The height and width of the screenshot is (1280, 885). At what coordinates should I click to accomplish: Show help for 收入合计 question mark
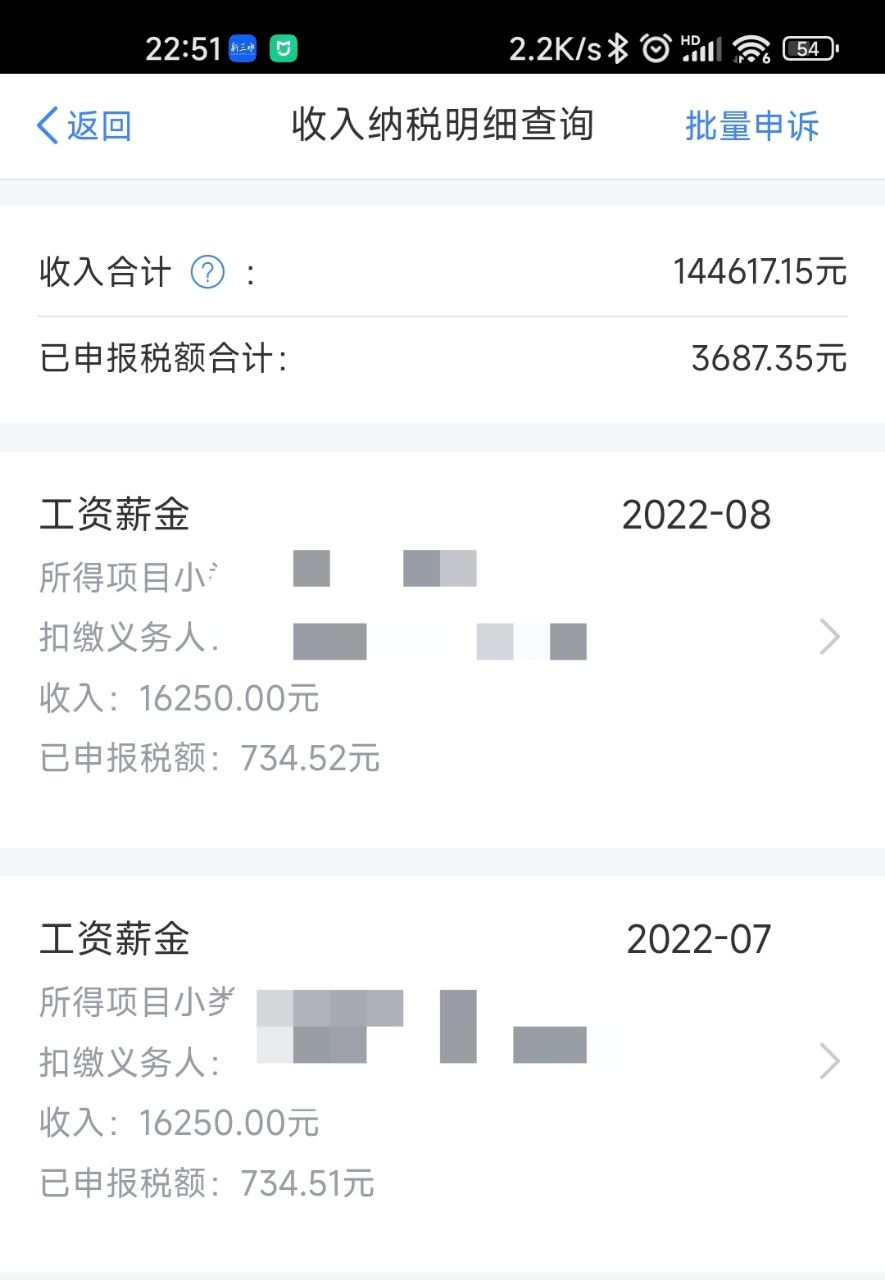click(x=207, y=272)
